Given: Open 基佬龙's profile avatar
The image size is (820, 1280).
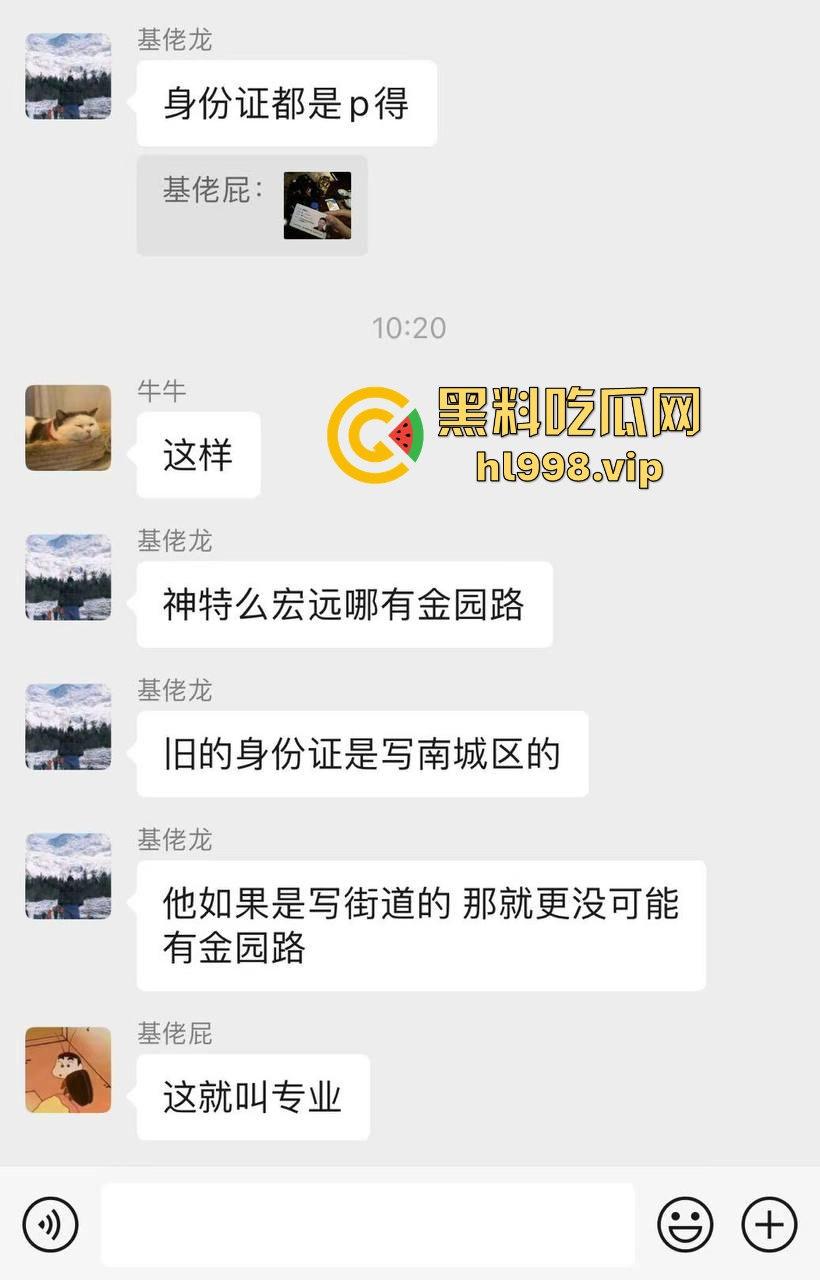Looking at the screenshot, I should coord(67,75).
